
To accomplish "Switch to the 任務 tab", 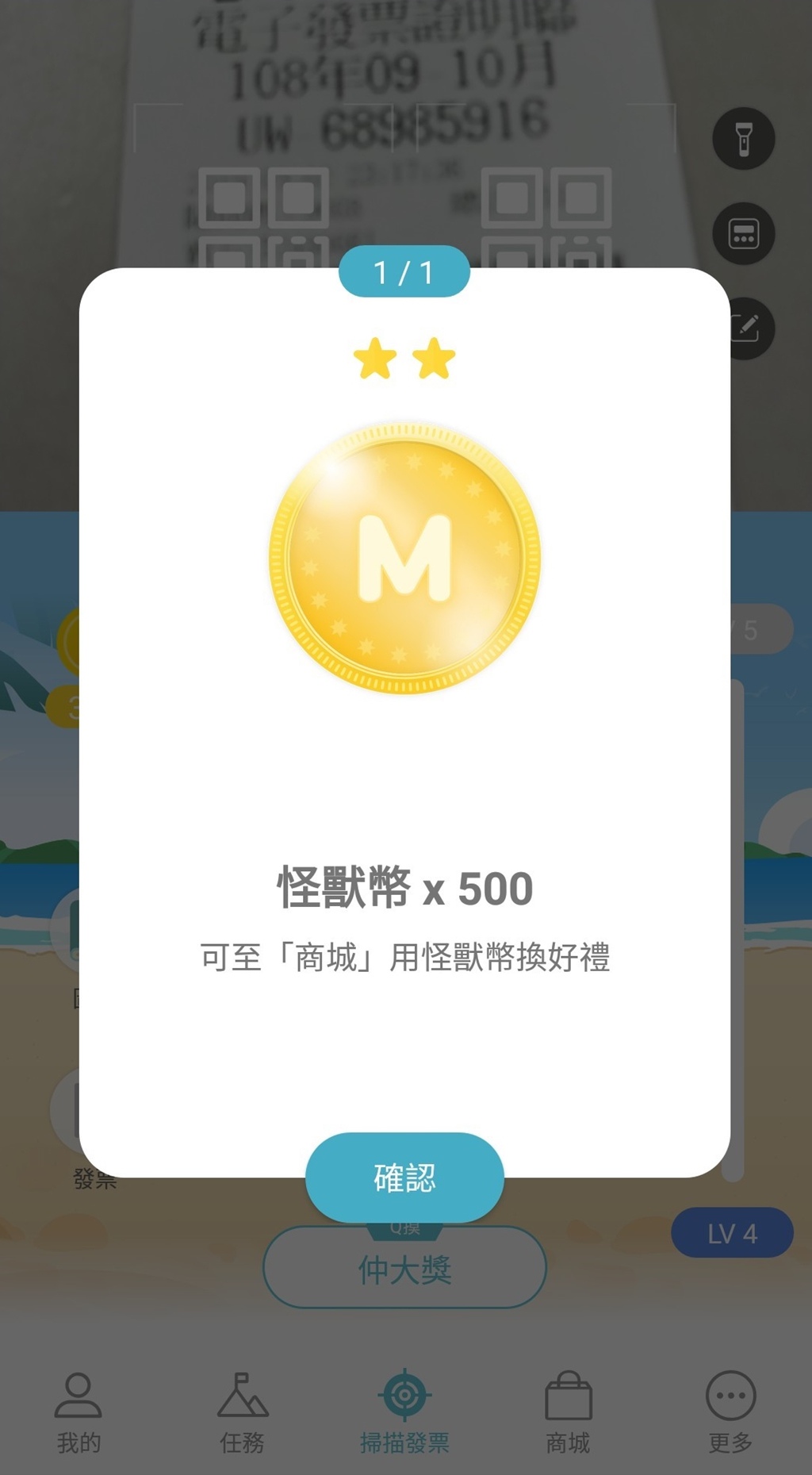I will click(x=243, y=1412).
